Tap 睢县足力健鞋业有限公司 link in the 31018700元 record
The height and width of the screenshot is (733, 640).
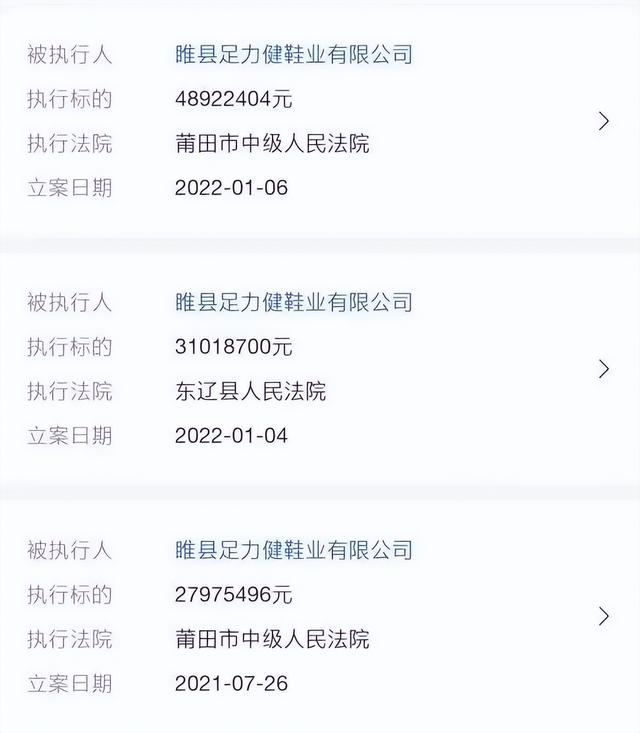(x=293, y=302)
